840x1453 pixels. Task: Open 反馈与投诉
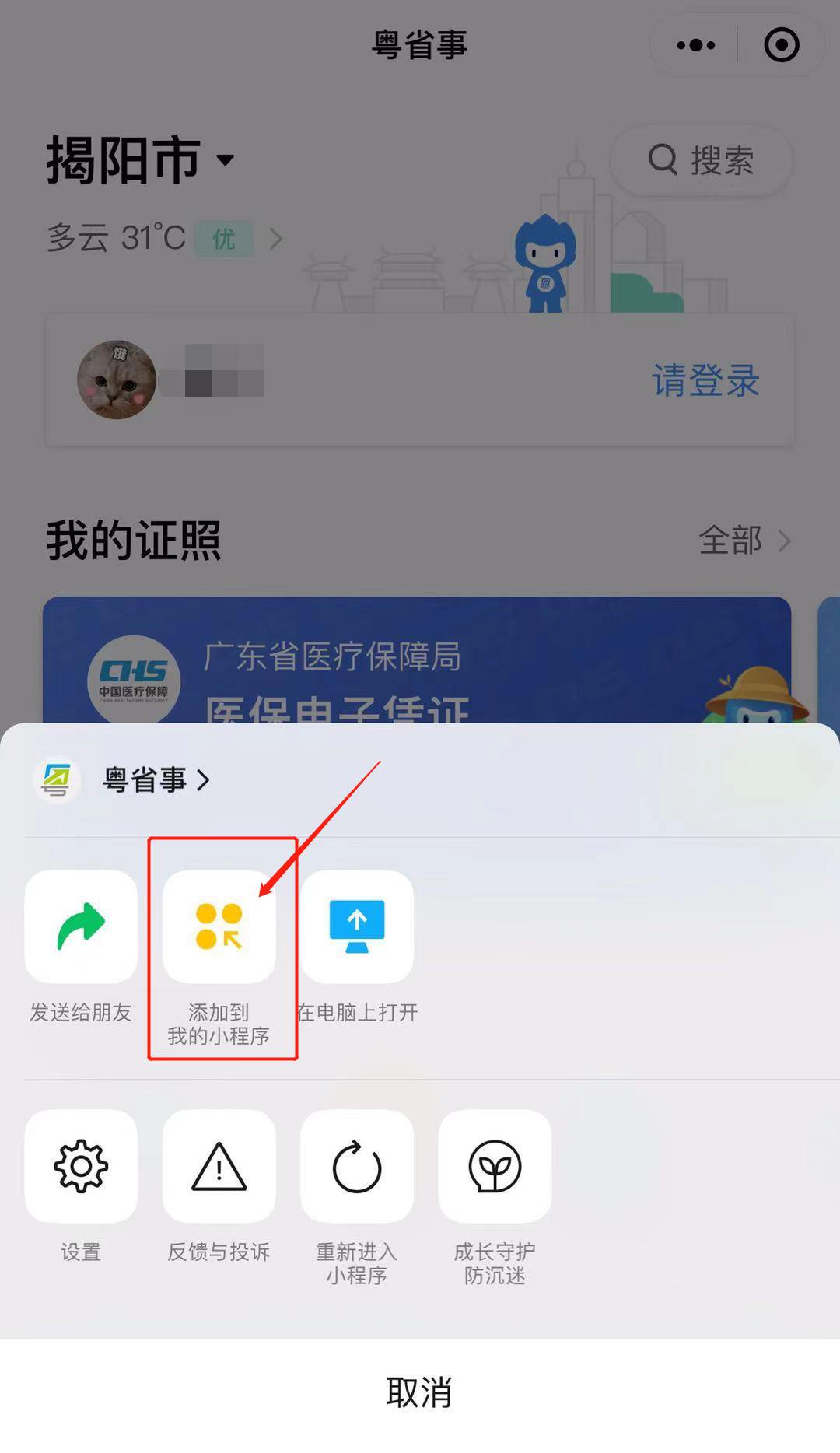[219, 1167]
